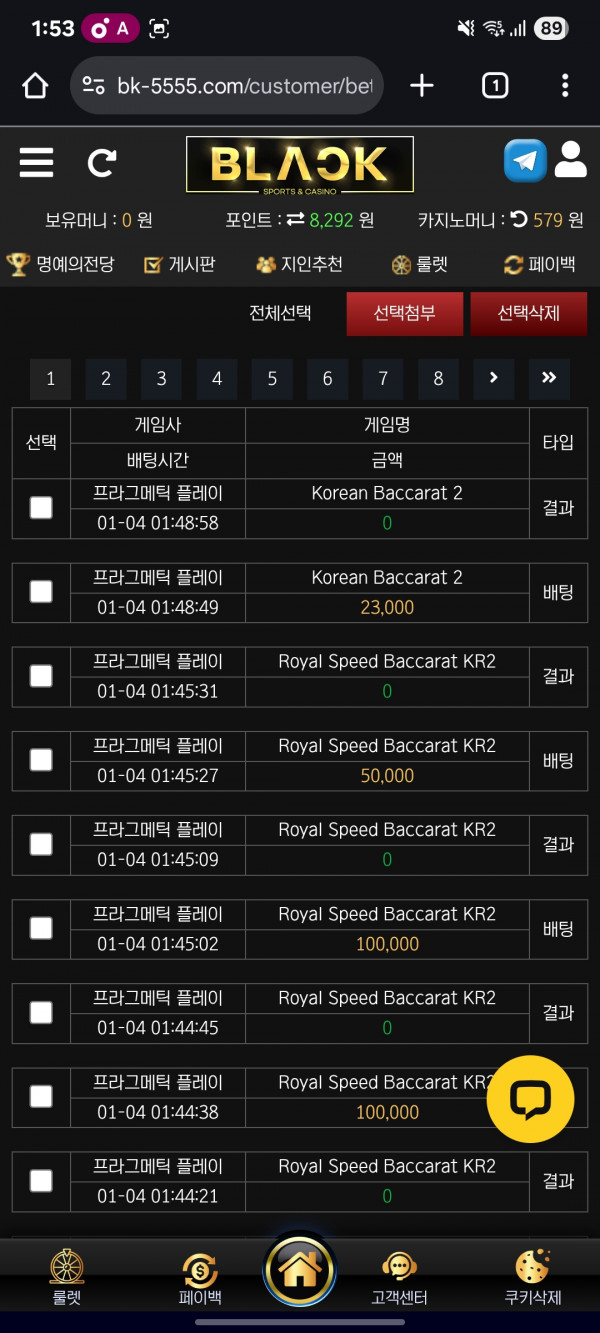The image size is (600, 1333).
Task: Open the hamburger menu
Action: point(36,162)
